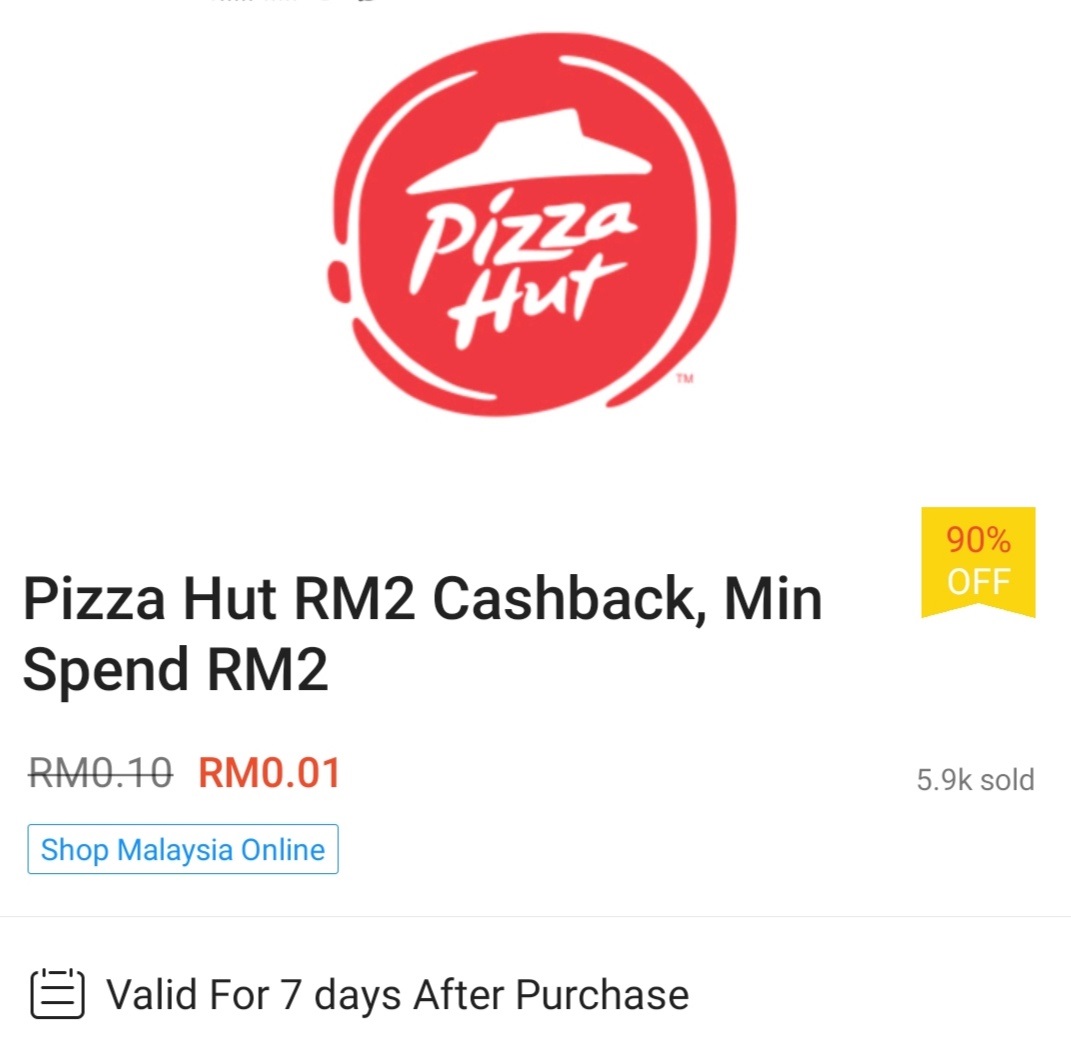Image resolution: width=1071 pixels, height=1055 pixels.
Task: Tap the Shop Malaysia Online tag
Action: click(183, 849)
